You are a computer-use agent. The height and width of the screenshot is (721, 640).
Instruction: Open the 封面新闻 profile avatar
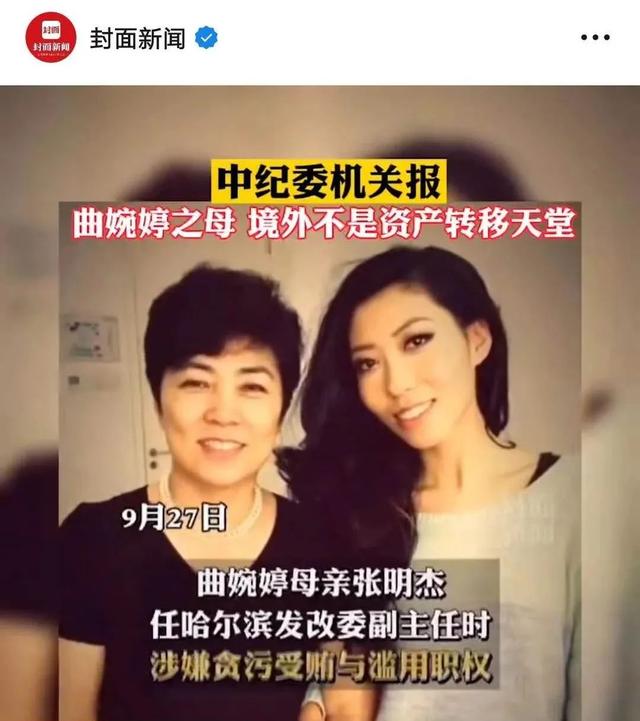click(51, 38)
